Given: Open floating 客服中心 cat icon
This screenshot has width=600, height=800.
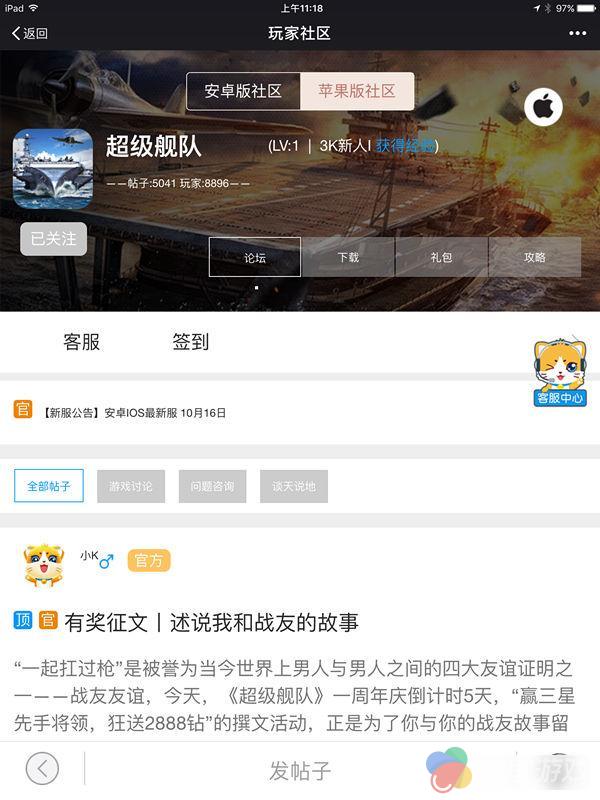Looking at the screenshot, I should pos(559,372).
